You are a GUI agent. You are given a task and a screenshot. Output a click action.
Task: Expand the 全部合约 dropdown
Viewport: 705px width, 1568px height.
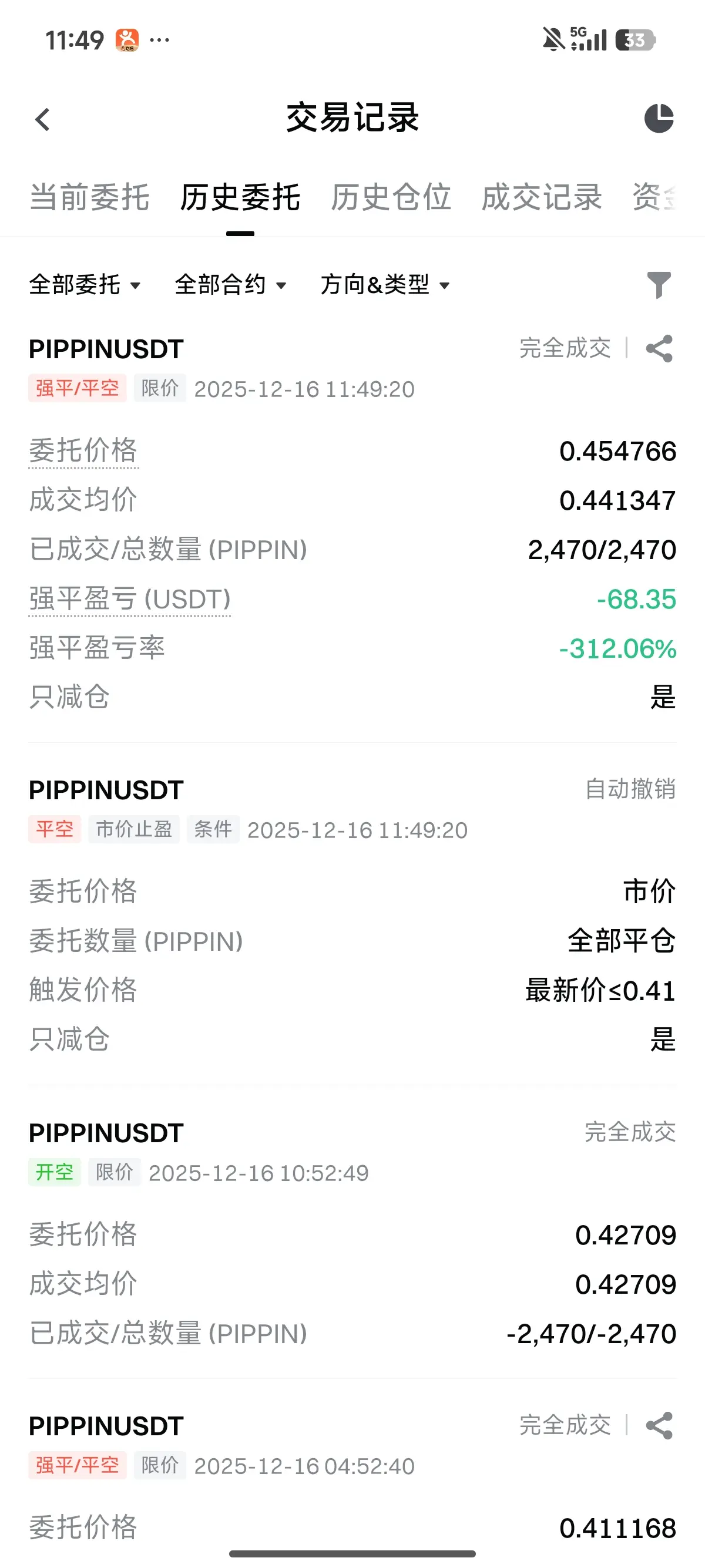230,285
